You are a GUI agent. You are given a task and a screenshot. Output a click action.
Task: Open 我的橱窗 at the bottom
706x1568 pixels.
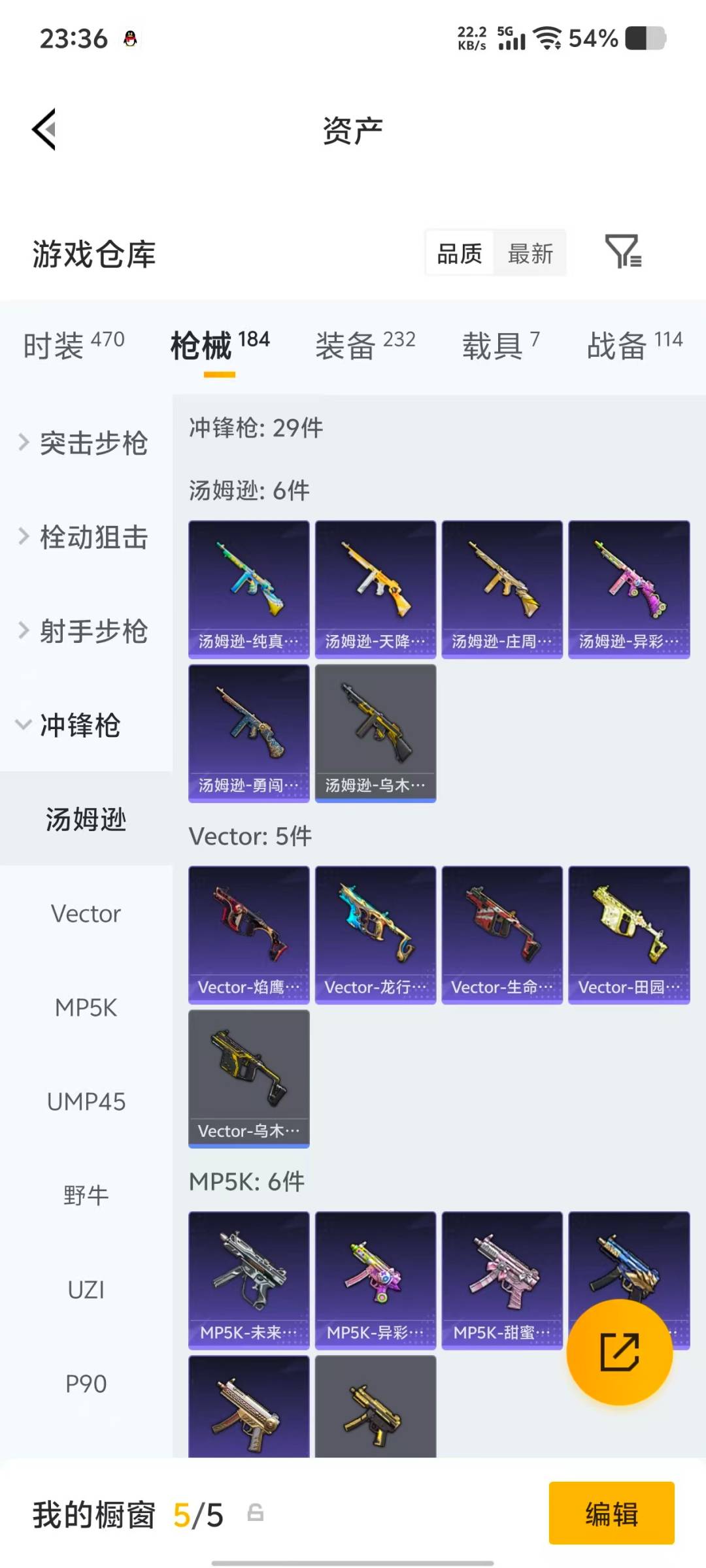[x=95, y=1514]
